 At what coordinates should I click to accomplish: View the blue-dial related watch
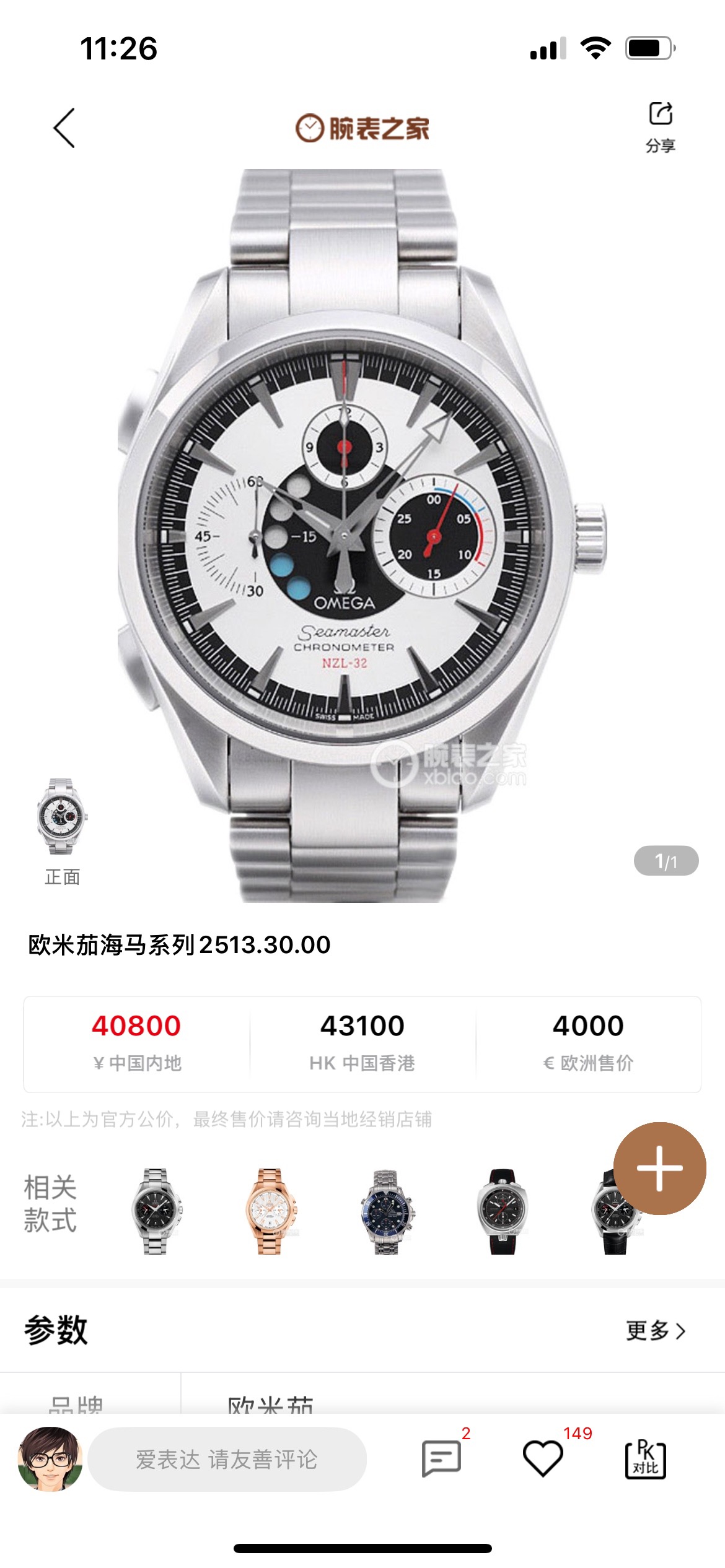click(386, 1211)
